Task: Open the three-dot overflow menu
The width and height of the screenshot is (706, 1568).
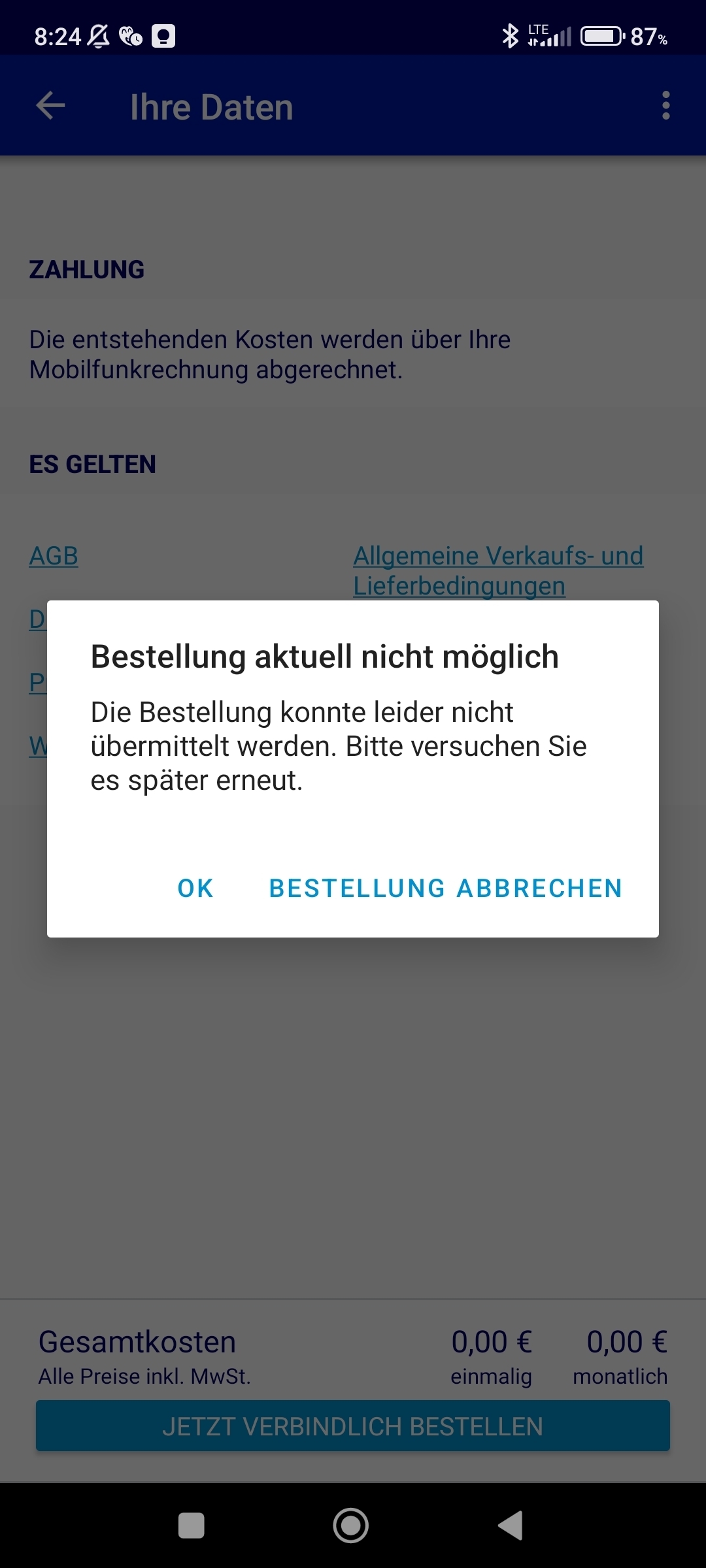Action: coord(665,106)
